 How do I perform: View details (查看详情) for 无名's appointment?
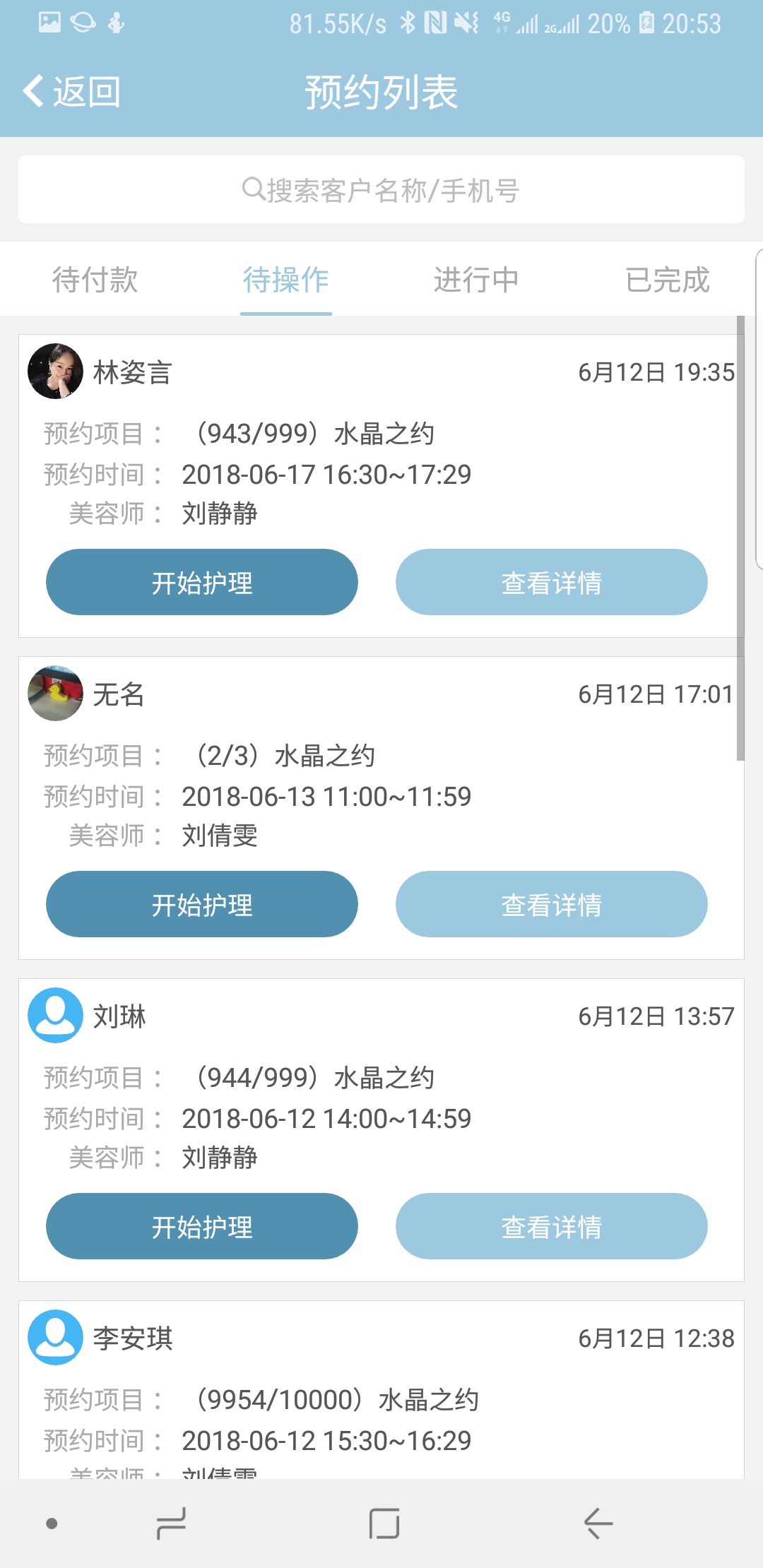(x=552, y=904)
